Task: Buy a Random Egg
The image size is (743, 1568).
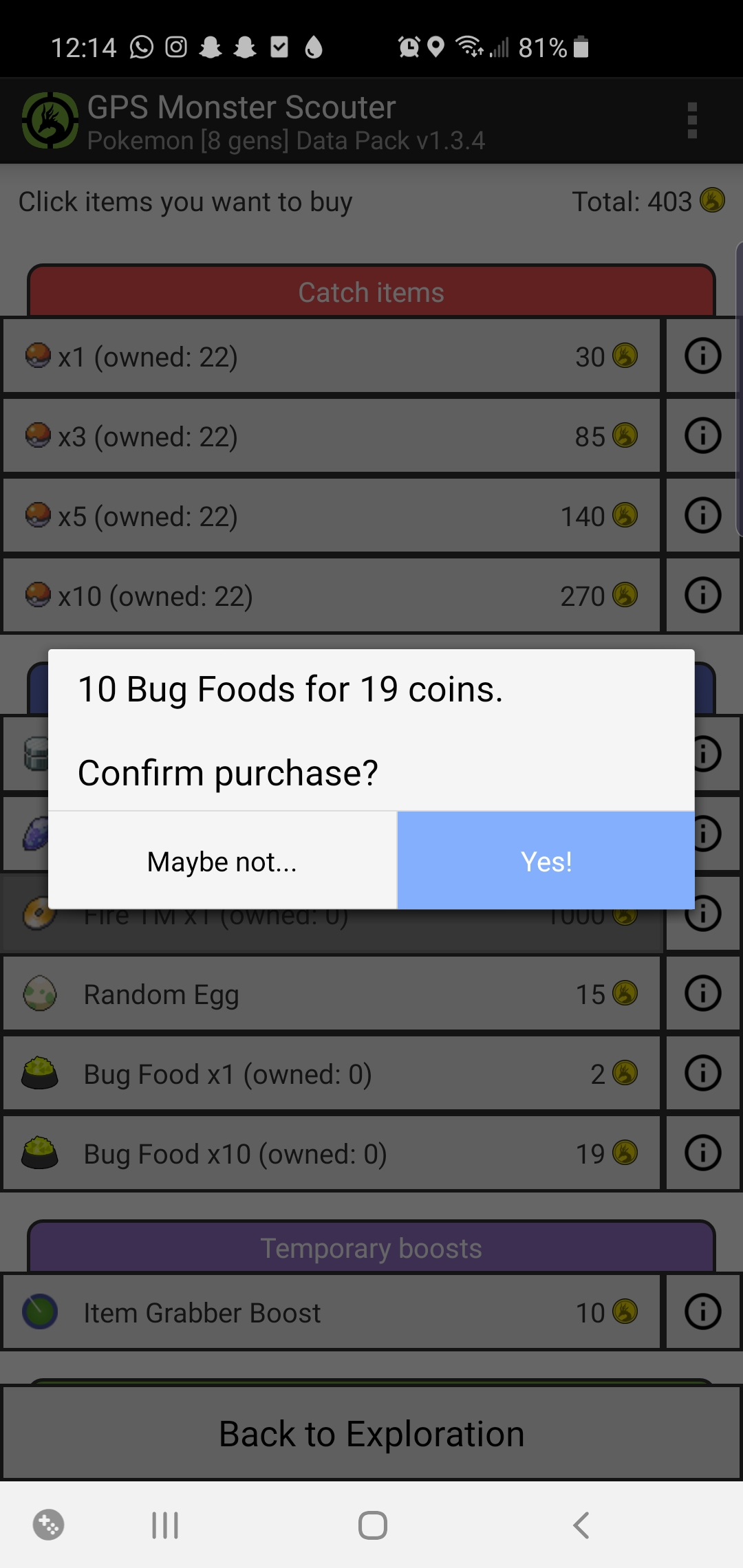Action: (x=331, y=994)
